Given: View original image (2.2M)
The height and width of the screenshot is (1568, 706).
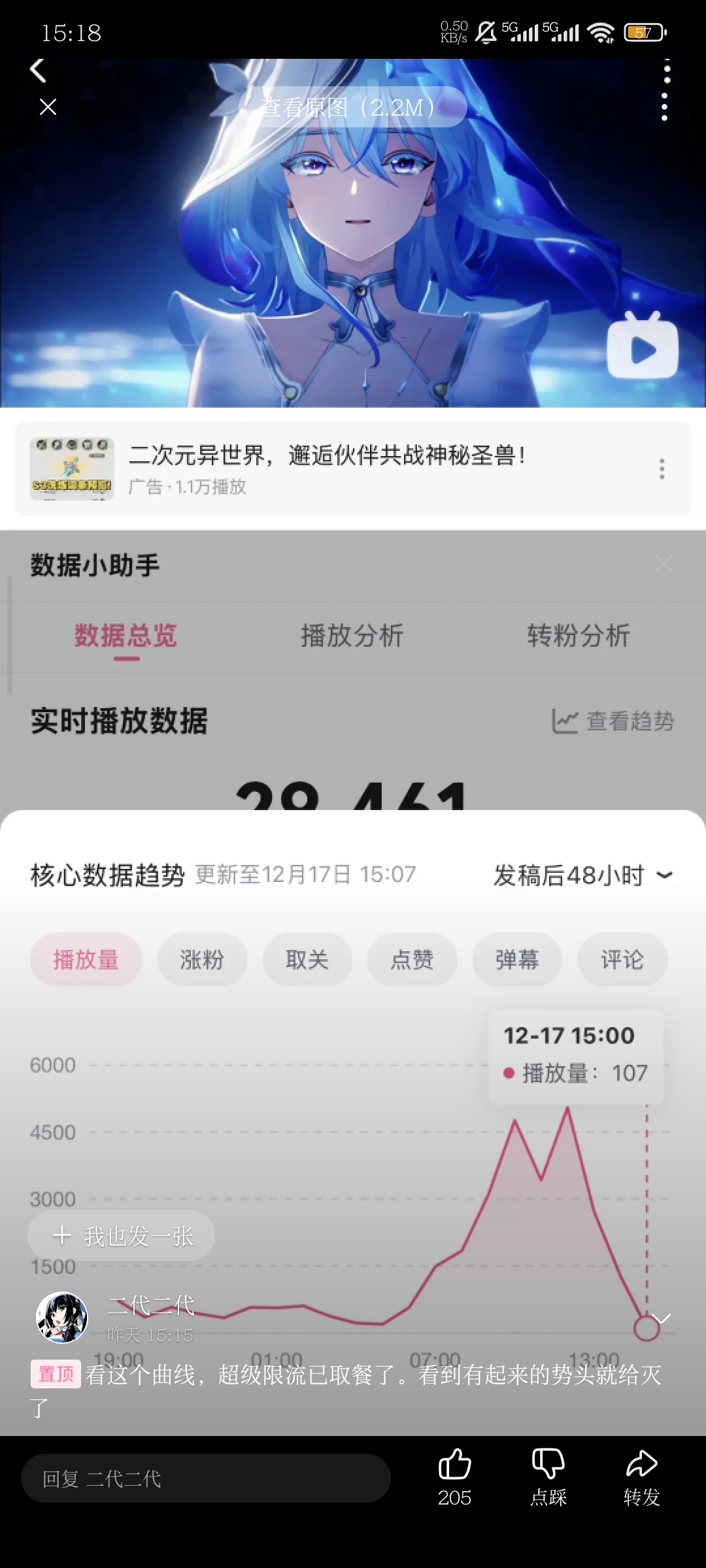Looking at the screenshot, I should 352,107.
